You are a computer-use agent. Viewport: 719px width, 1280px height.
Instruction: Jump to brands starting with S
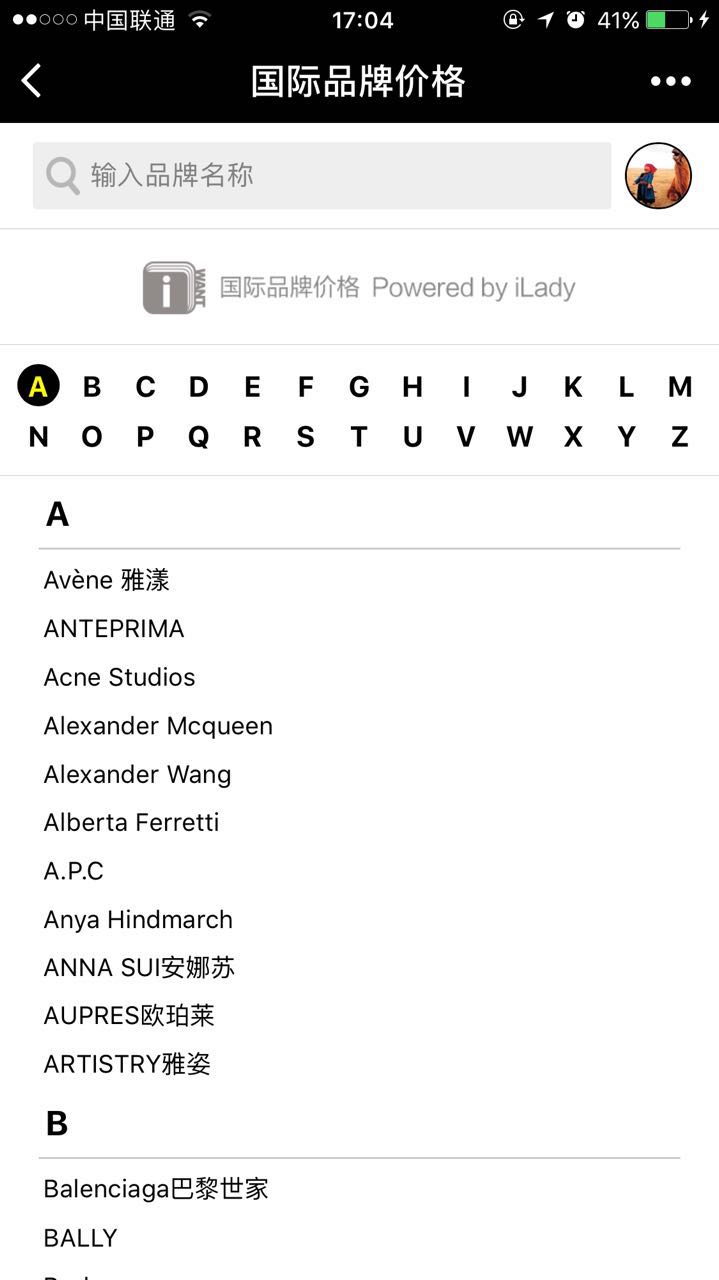point(305,437)
